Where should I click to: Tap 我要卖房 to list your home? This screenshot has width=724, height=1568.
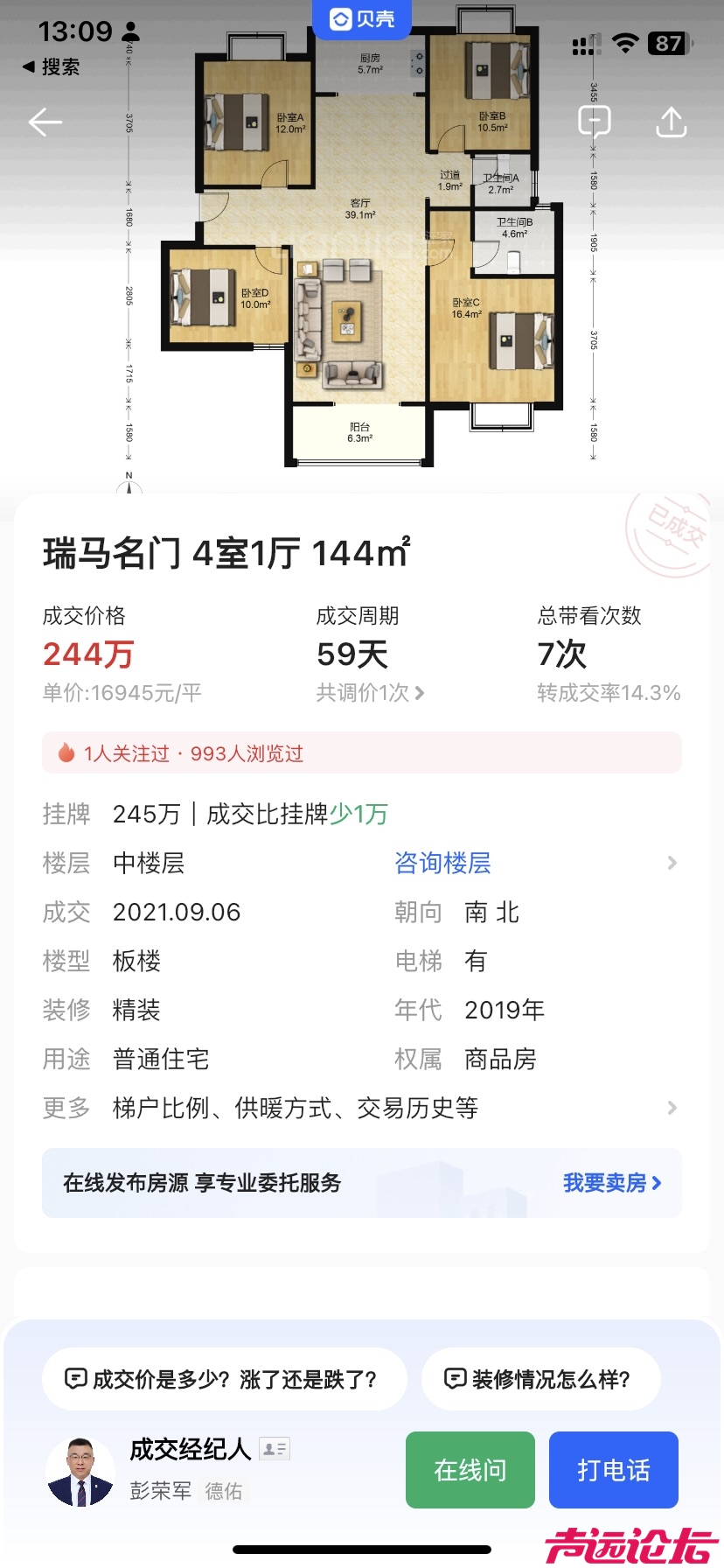pyautogui.click(x=611, y=1183)
